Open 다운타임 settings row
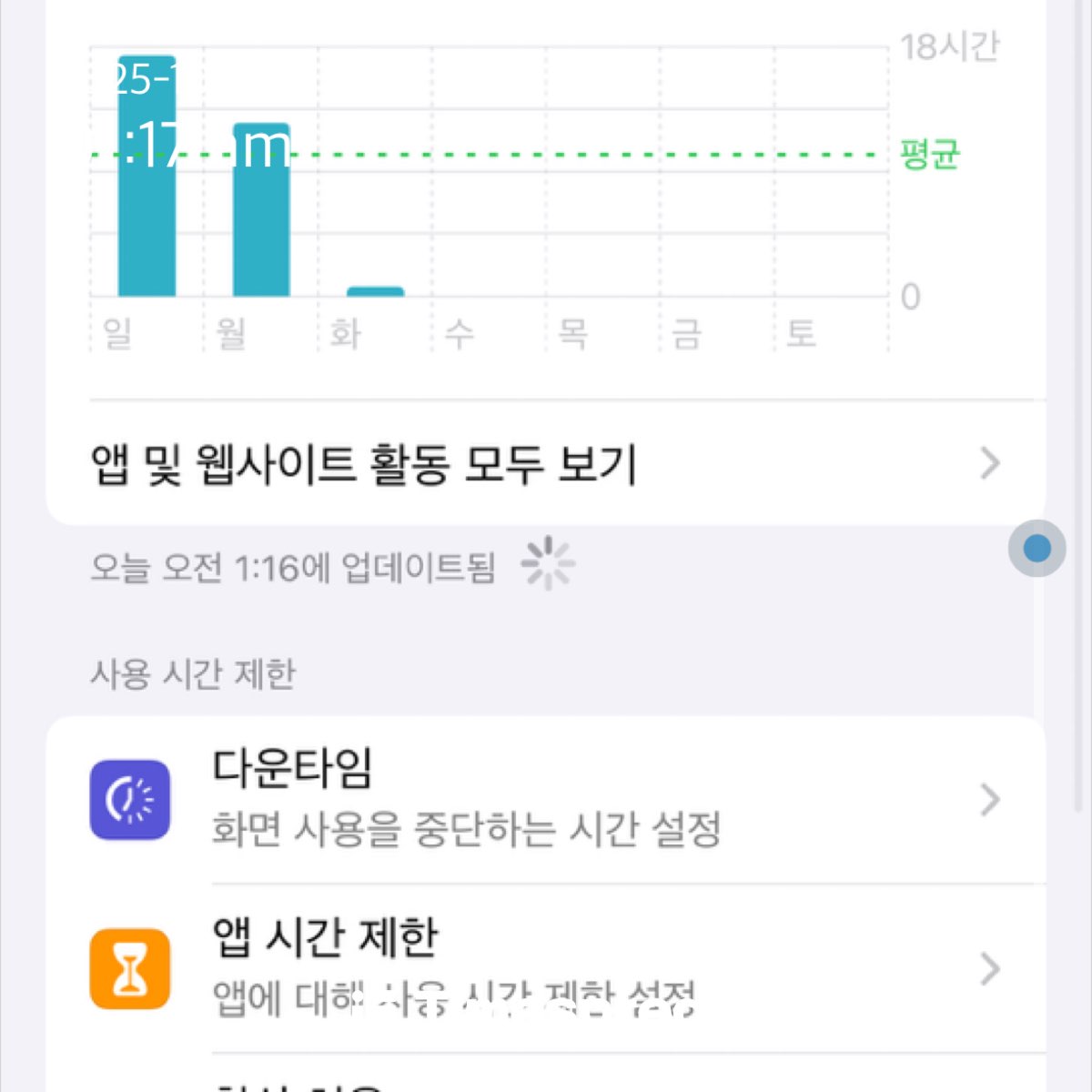 point(544,799)
